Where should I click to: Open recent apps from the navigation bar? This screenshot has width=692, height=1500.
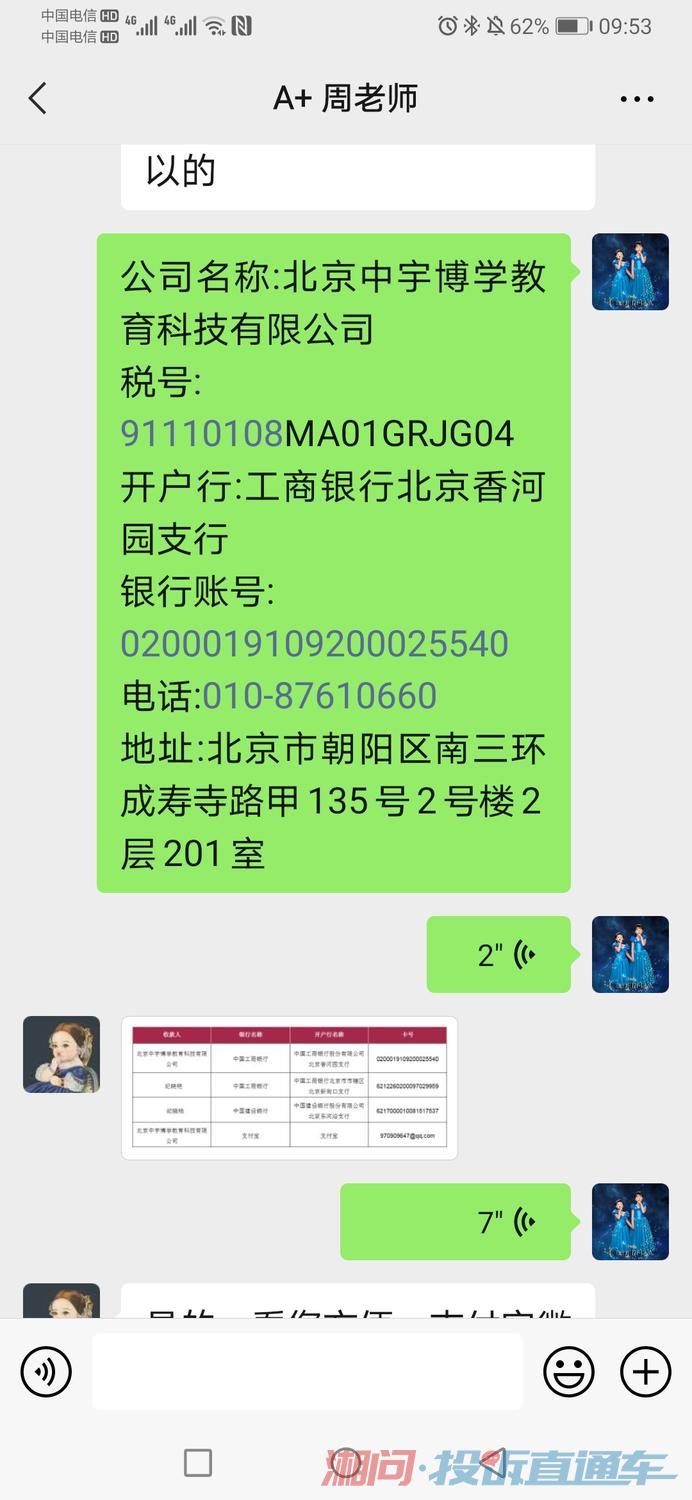click(x=198, y=1463)
